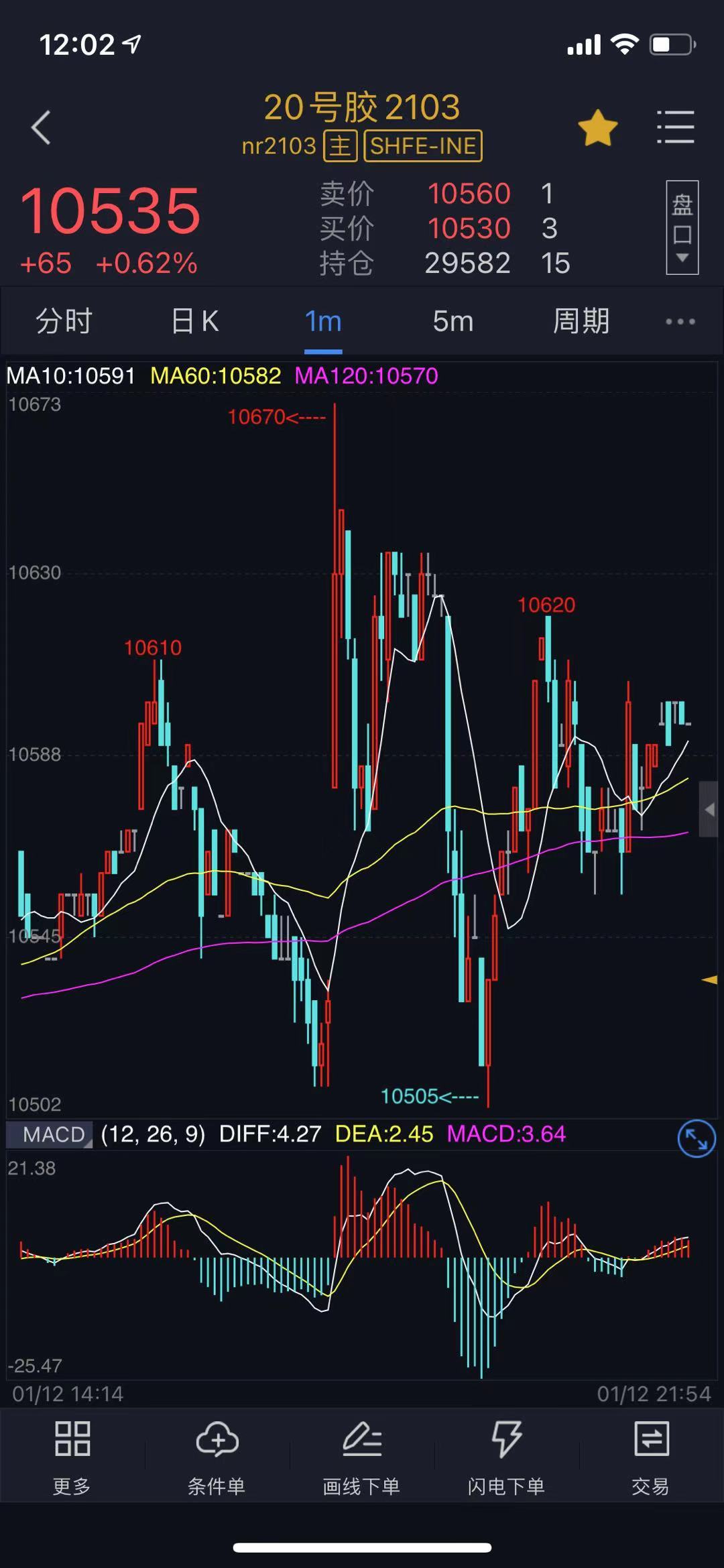The image size is (724, 1568).
Task: Expand the side panel arrow on chart
Action: click(709, 809)
